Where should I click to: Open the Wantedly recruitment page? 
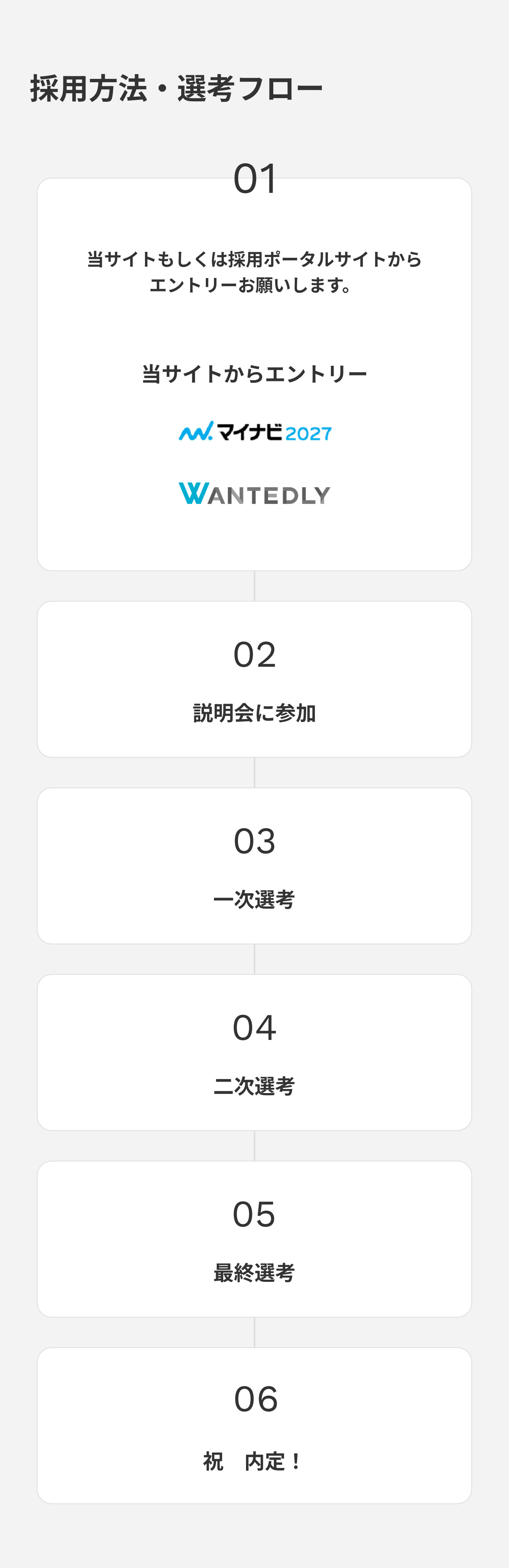tap(254, 494)
